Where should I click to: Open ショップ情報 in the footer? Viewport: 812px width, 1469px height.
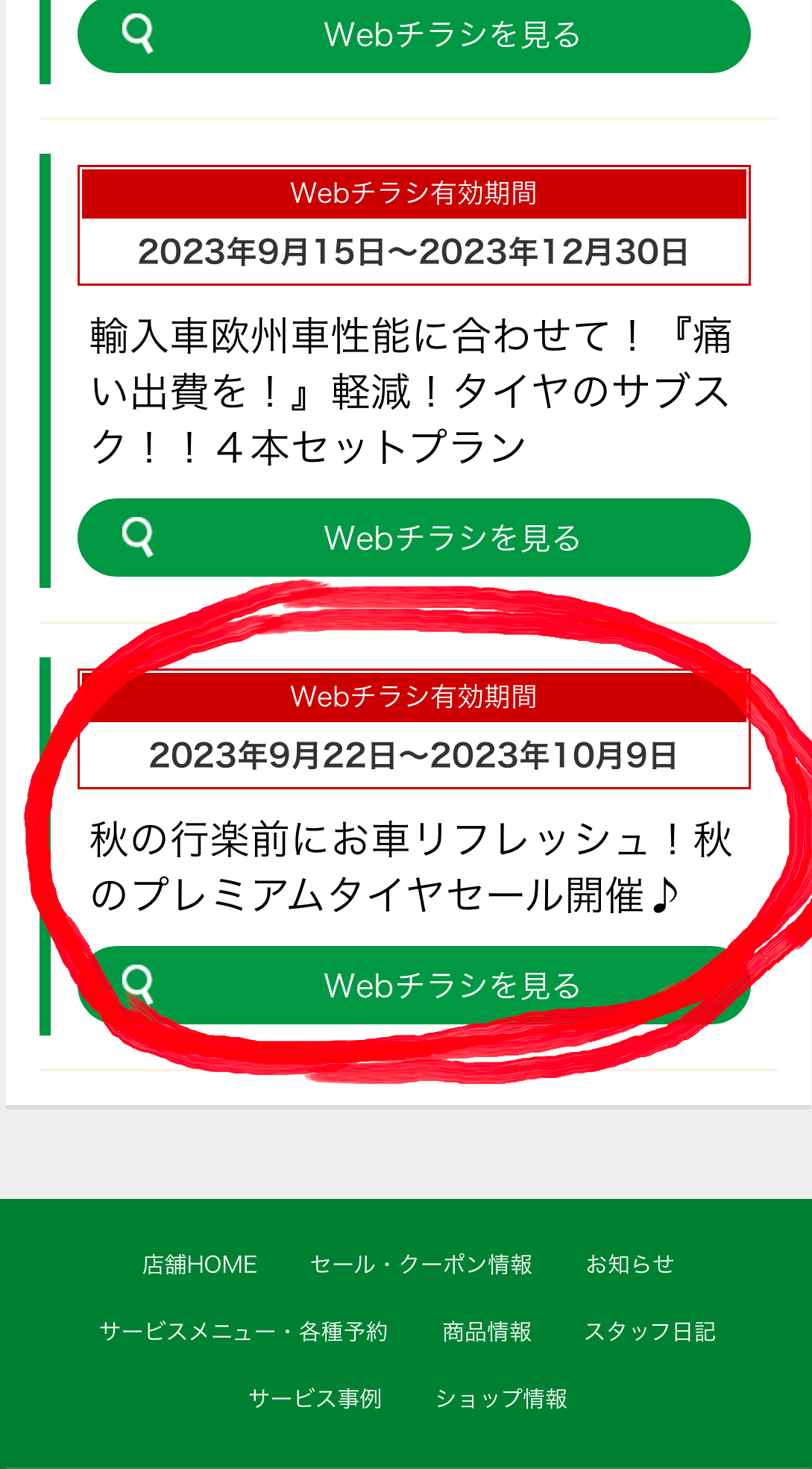click(x=501, y=1399)
